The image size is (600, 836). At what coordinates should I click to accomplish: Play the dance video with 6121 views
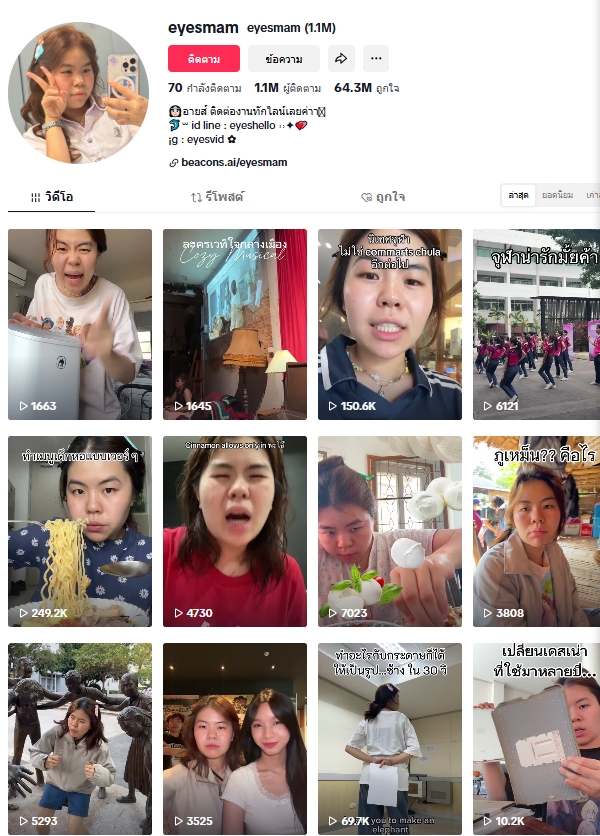536,323
